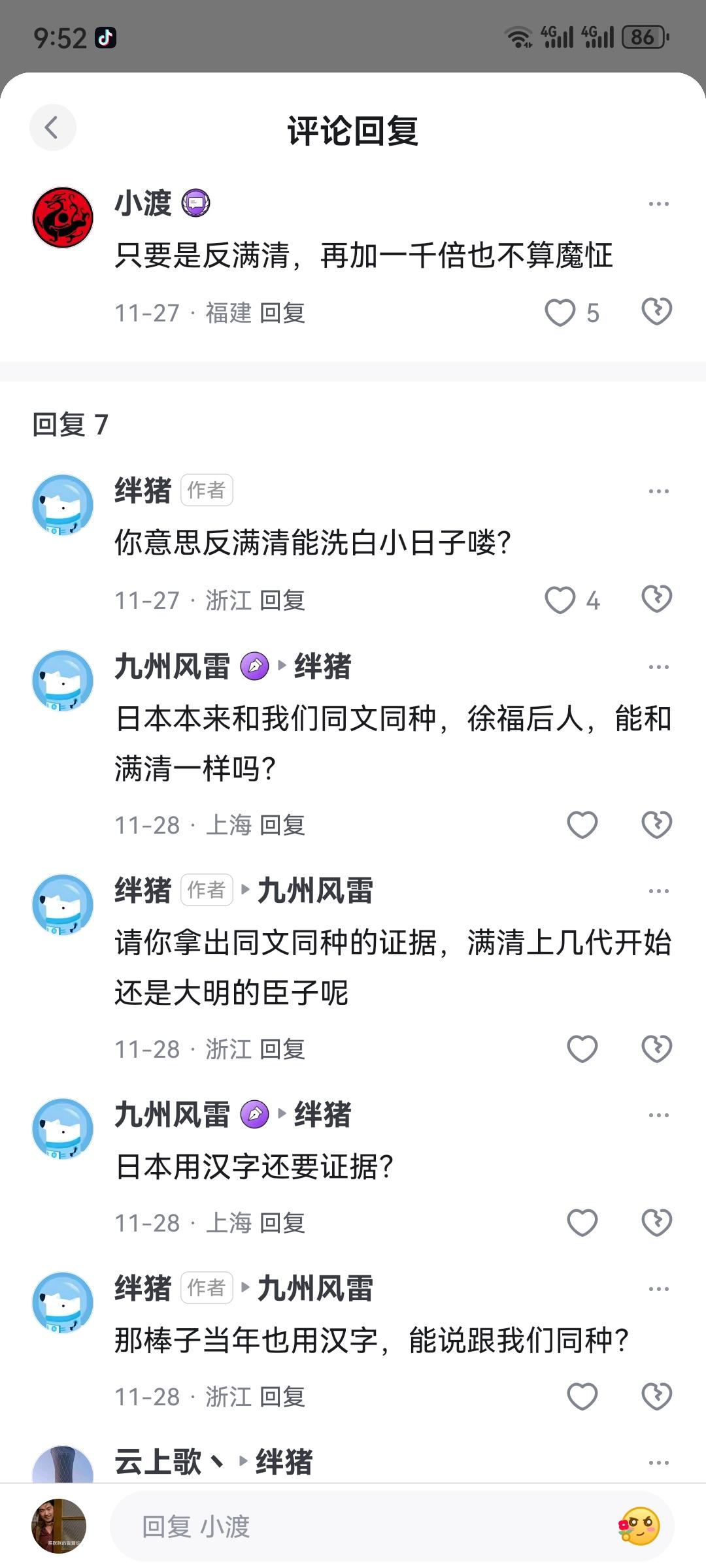The image size is (706, 1568).
Task: Toggle the heart on the 棒子 reply
Action: [x=581, y=1396]
